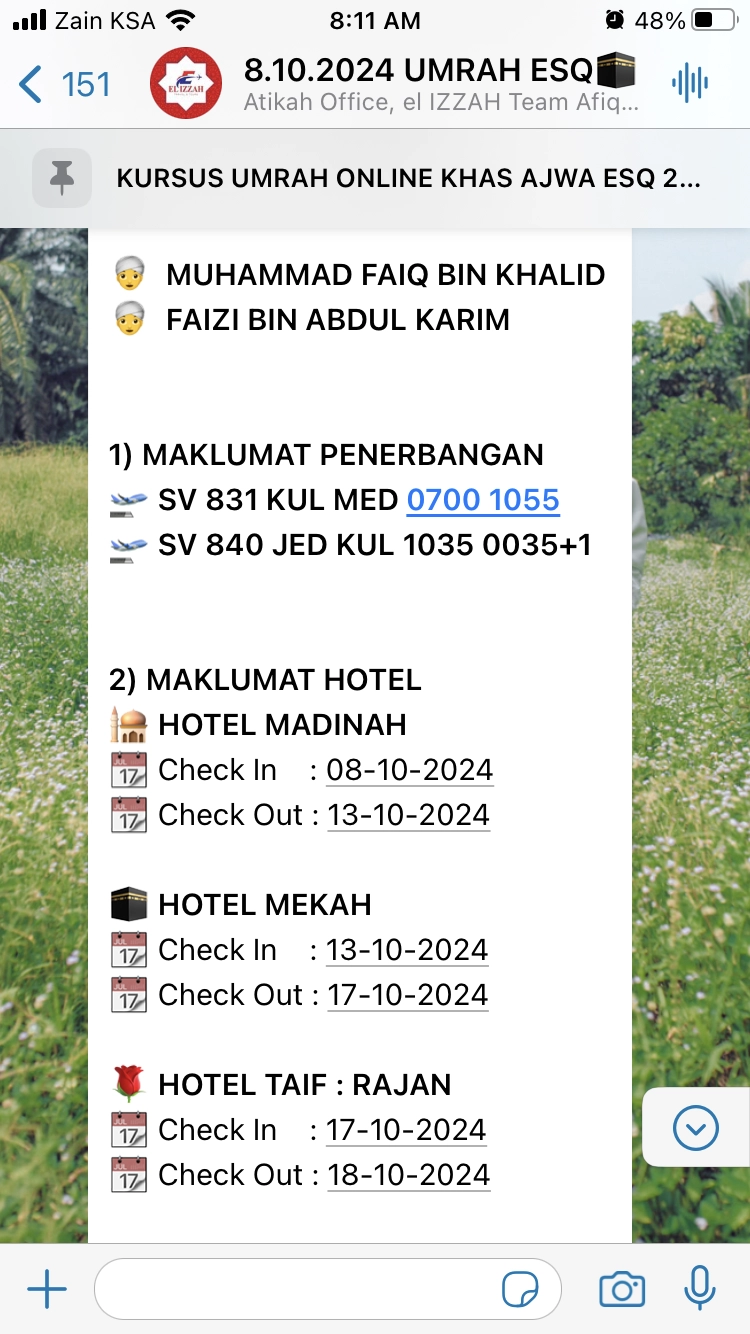Record a voice message with the microphone
Viewport: 750px width, 1334px height.
tap(700, 1289)
